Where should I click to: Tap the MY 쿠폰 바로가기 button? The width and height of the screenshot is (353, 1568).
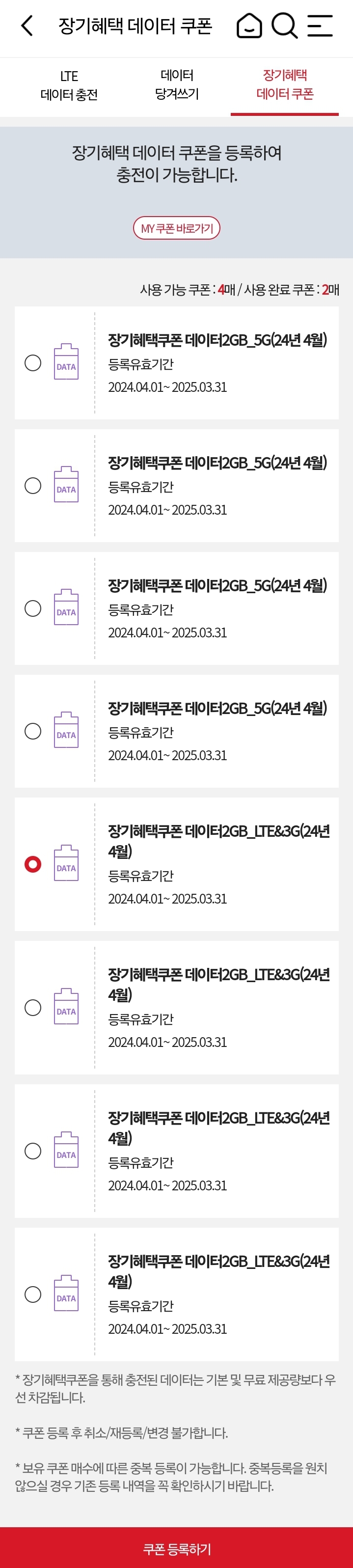(x=177, y=228)
